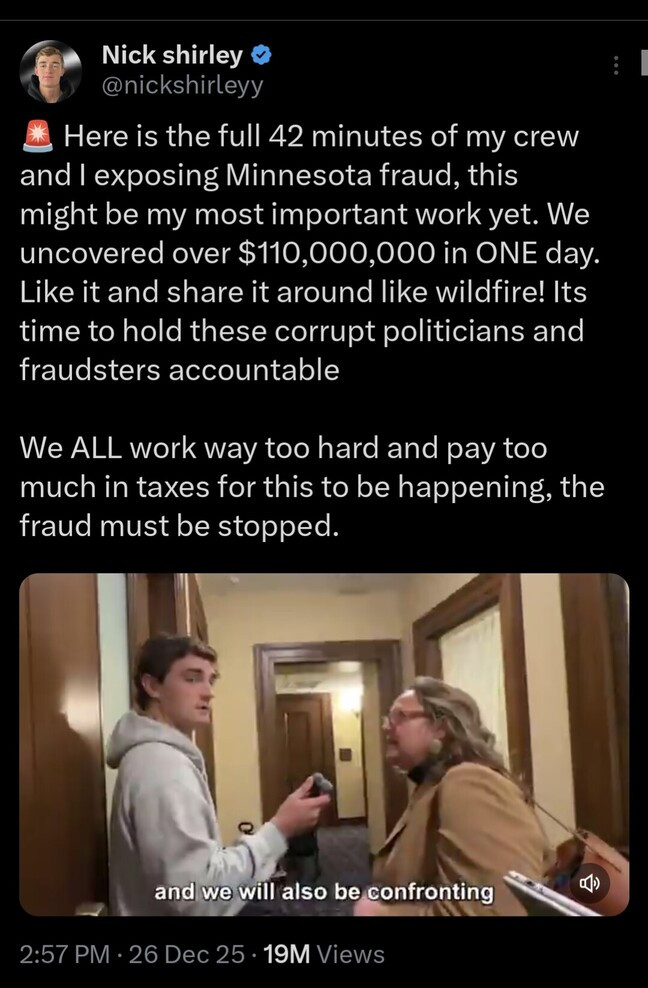Open the tweet's three-dot overflow menu
648x988 pixels.
click(x=616, y=66)
